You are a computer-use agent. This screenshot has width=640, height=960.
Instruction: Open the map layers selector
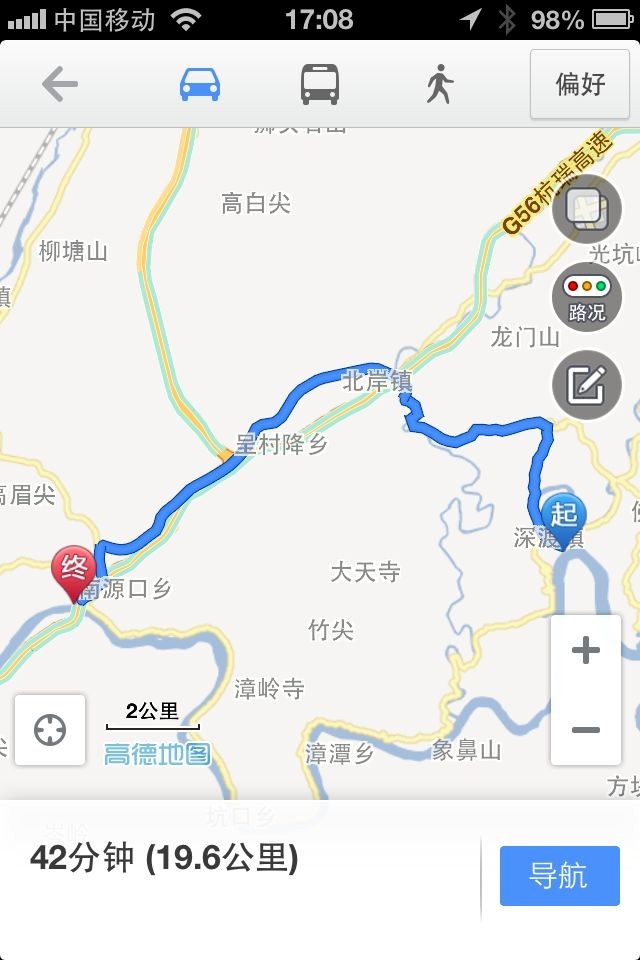(x=586, y=208)
